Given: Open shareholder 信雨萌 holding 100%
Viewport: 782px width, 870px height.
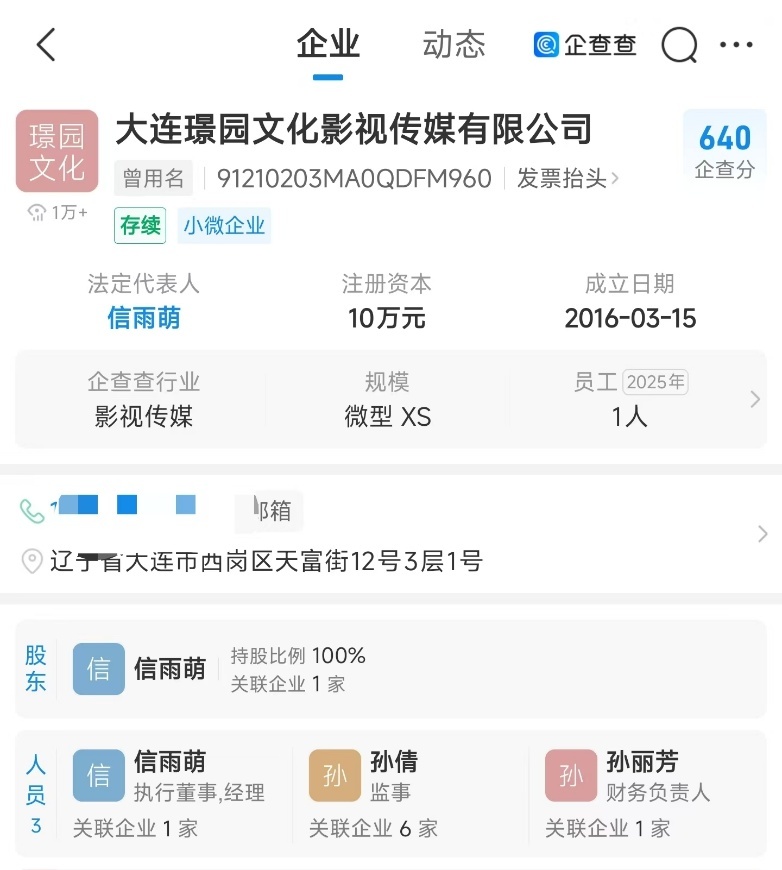Looking at the screenshot, I should click(391, 669).
